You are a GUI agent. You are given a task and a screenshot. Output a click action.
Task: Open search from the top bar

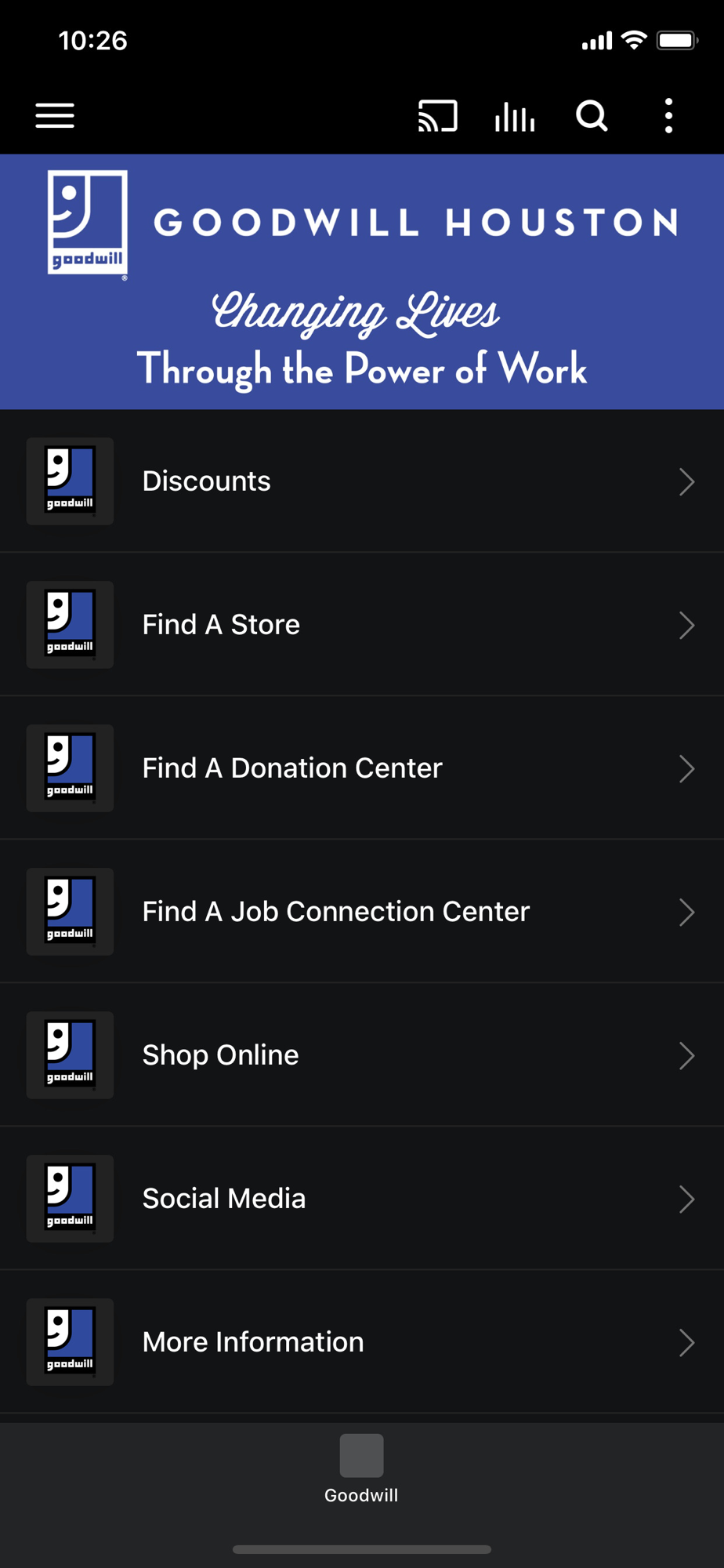tap(592, 116)
